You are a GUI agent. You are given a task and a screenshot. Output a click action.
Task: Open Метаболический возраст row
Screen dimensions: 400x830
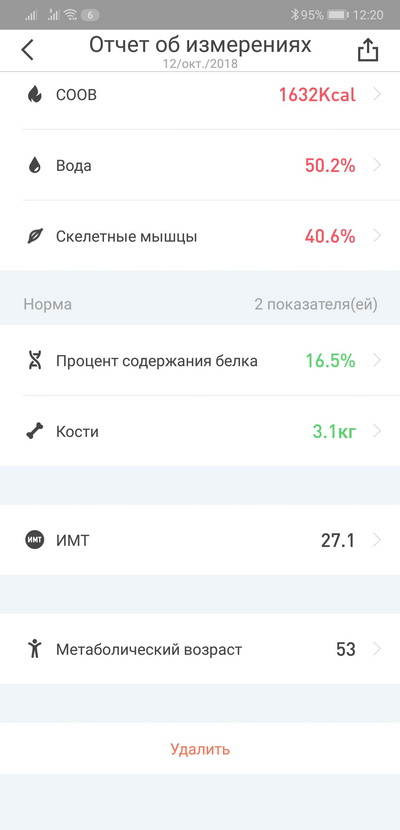200,649
